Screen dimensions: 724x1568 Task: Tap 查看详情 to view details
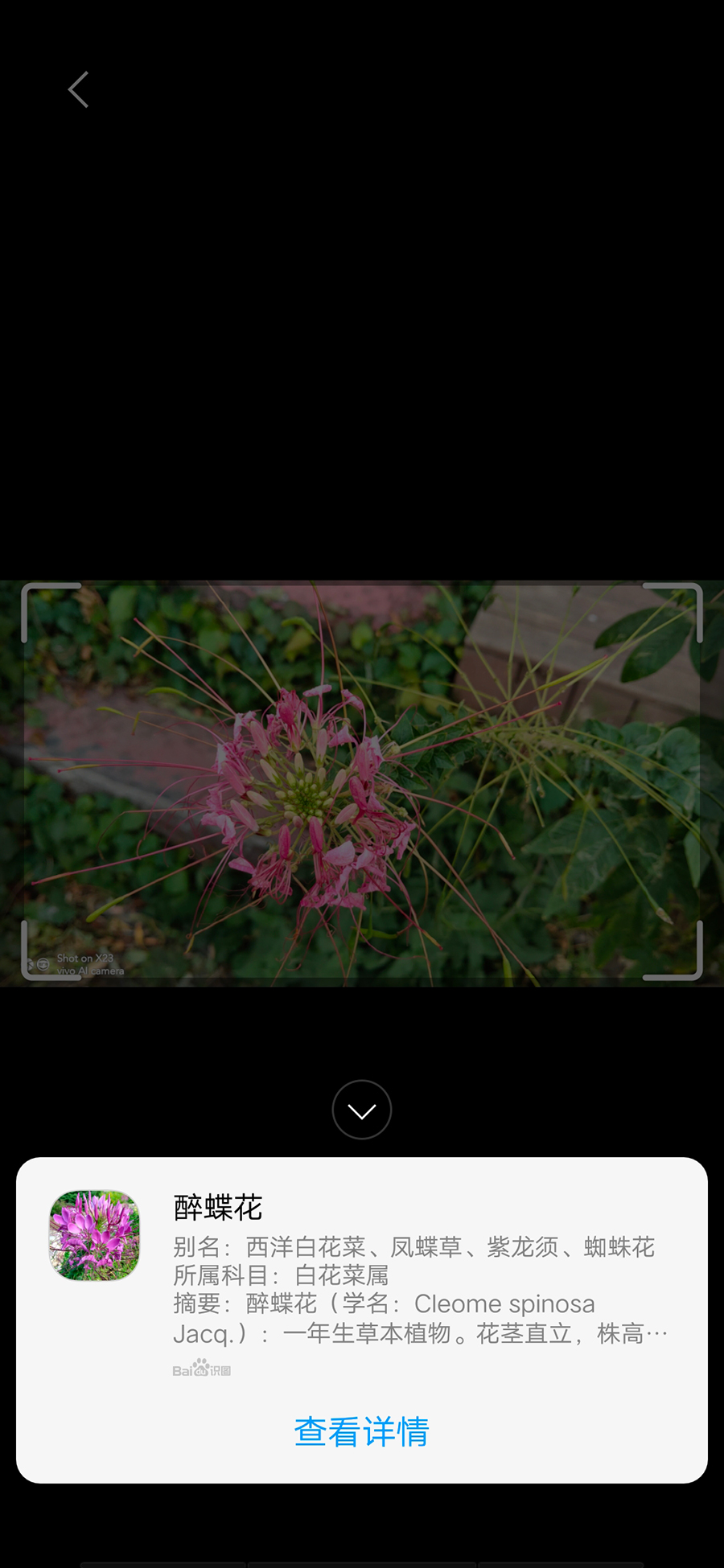click(362, 1432)
